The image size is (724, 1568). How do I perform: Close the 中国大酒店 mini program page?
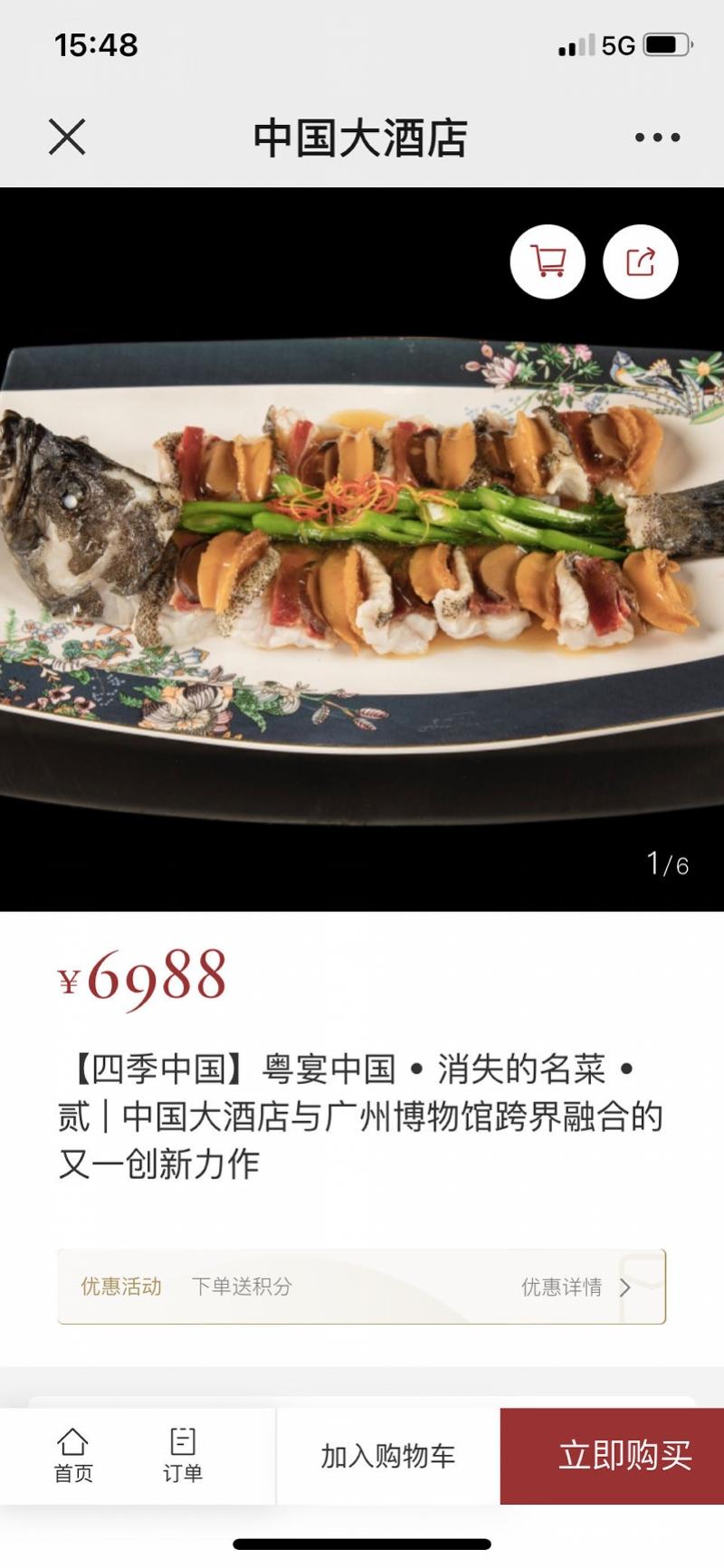point(67,138)
